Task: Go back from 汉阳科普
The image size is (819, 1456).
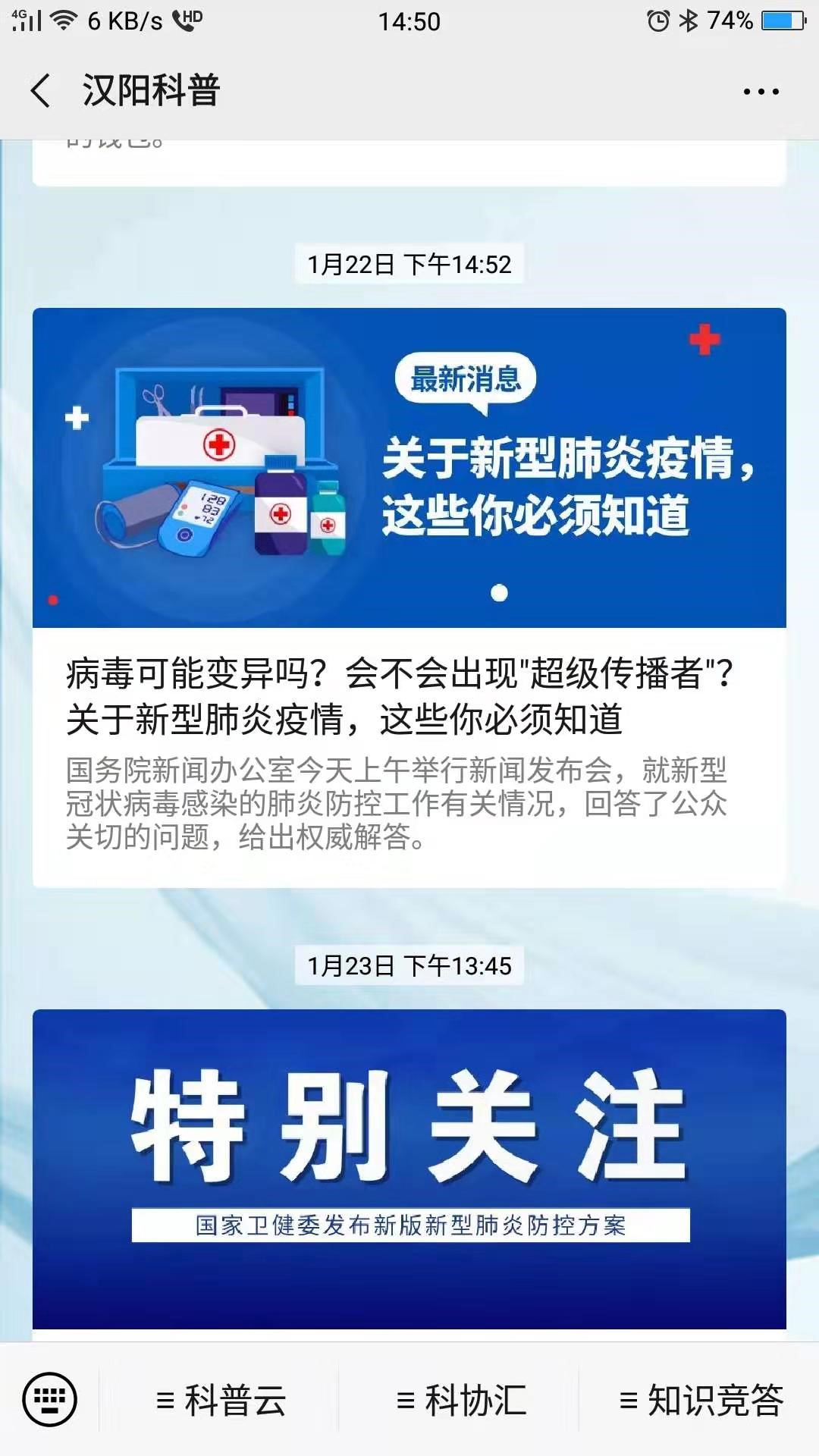Action: coord(41,91)
